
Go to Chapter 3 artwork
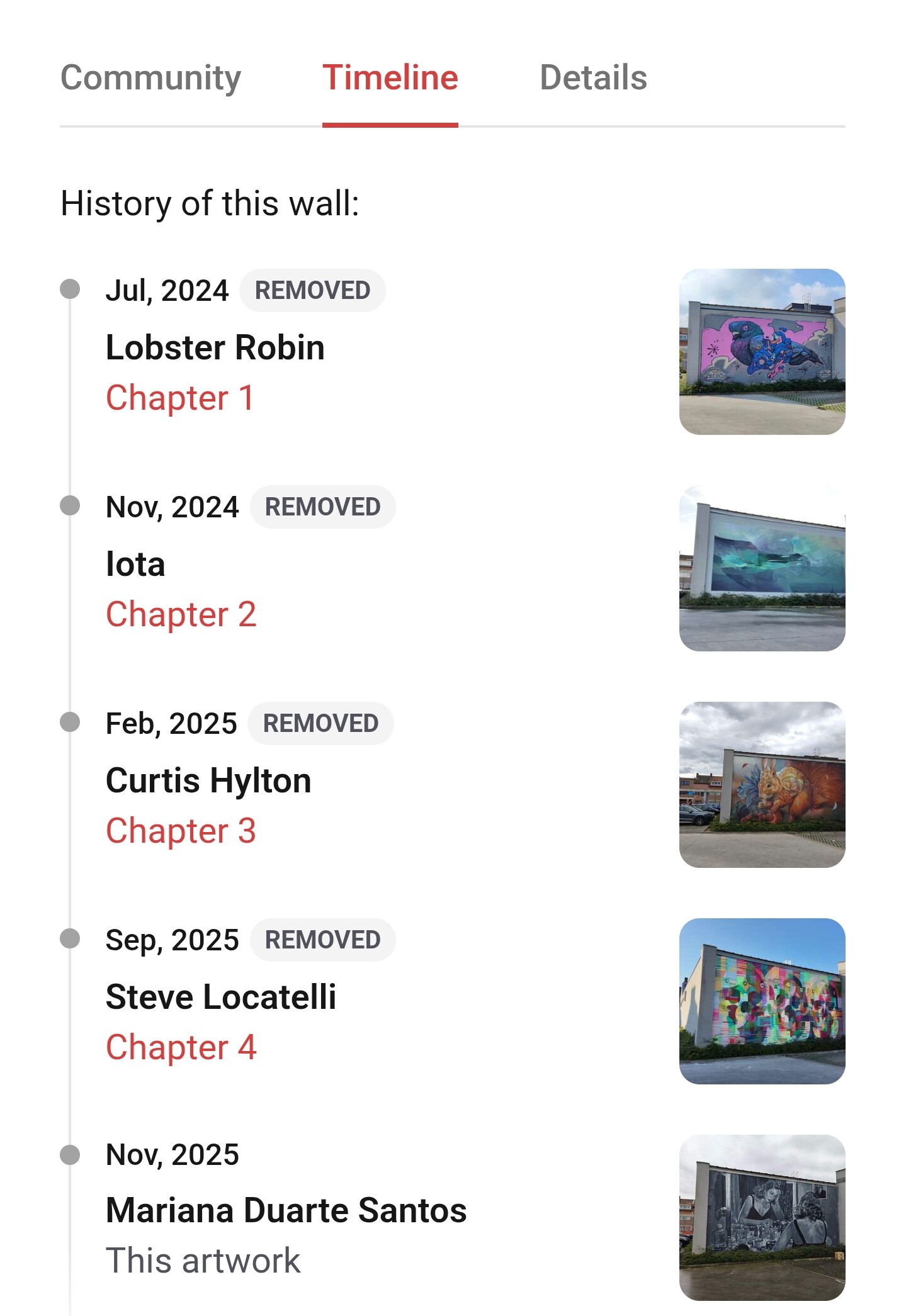pyautogui.click(x=181, y=831)
